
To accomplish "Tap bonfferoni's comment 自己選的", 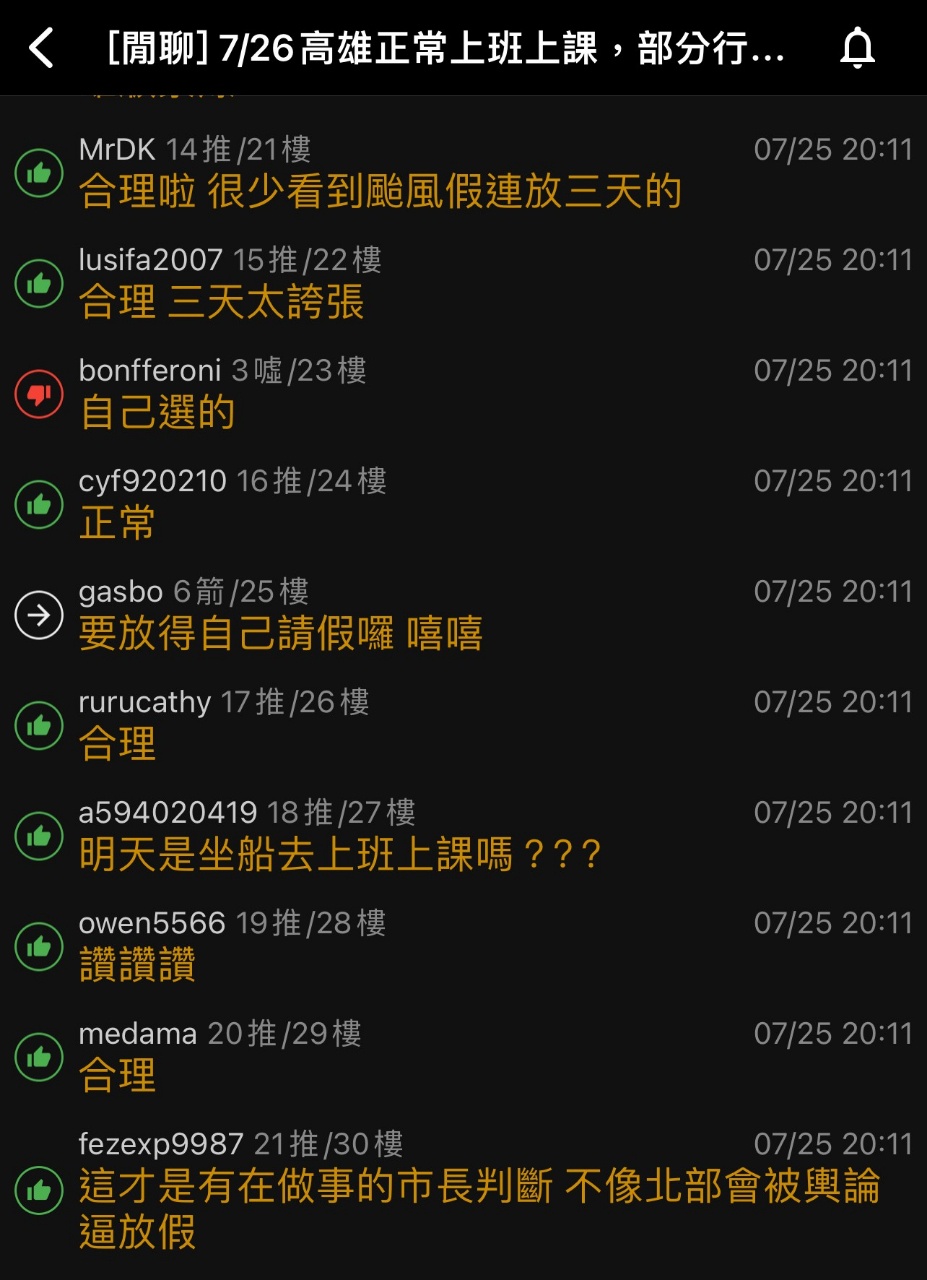I will (x=157, y=412).
